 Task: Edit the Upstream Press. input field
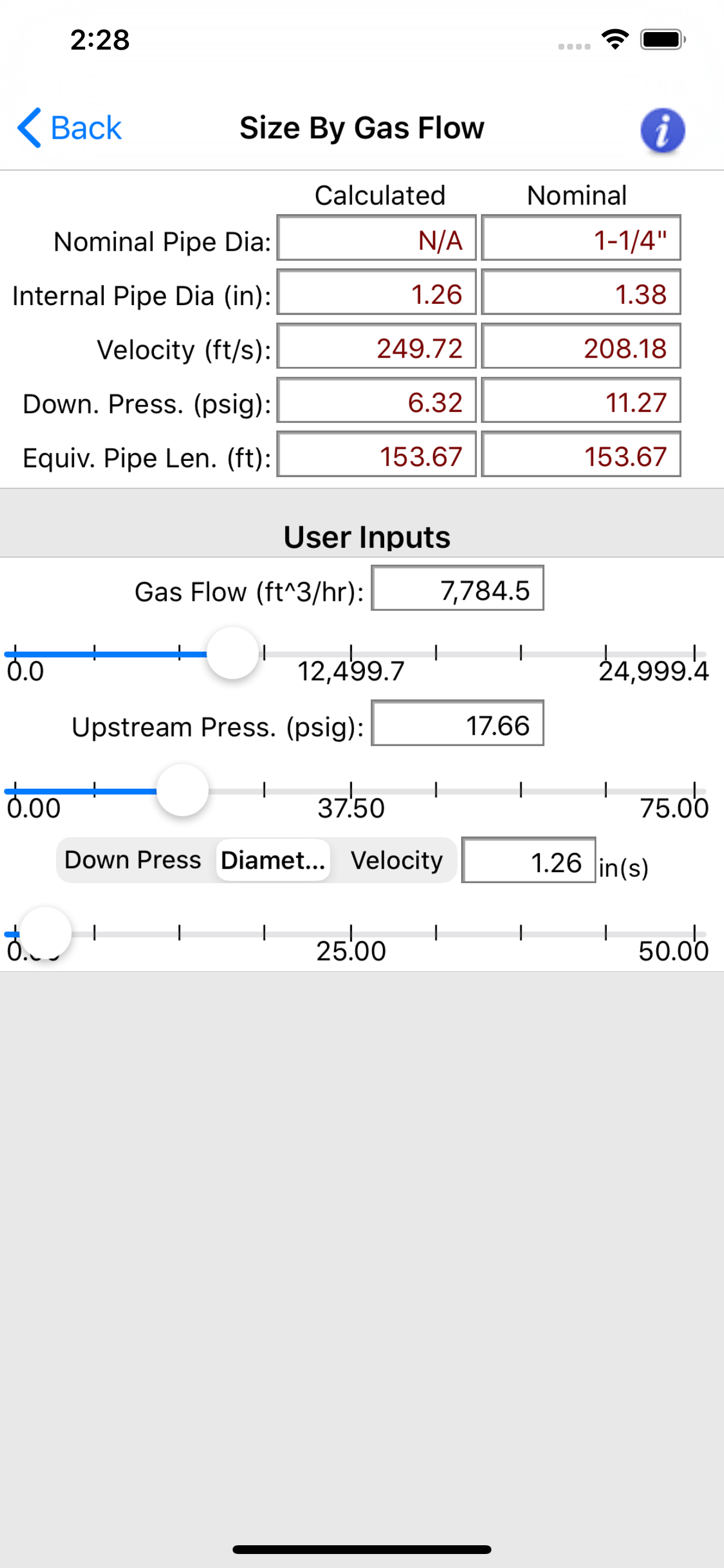[x=458, y=724]
